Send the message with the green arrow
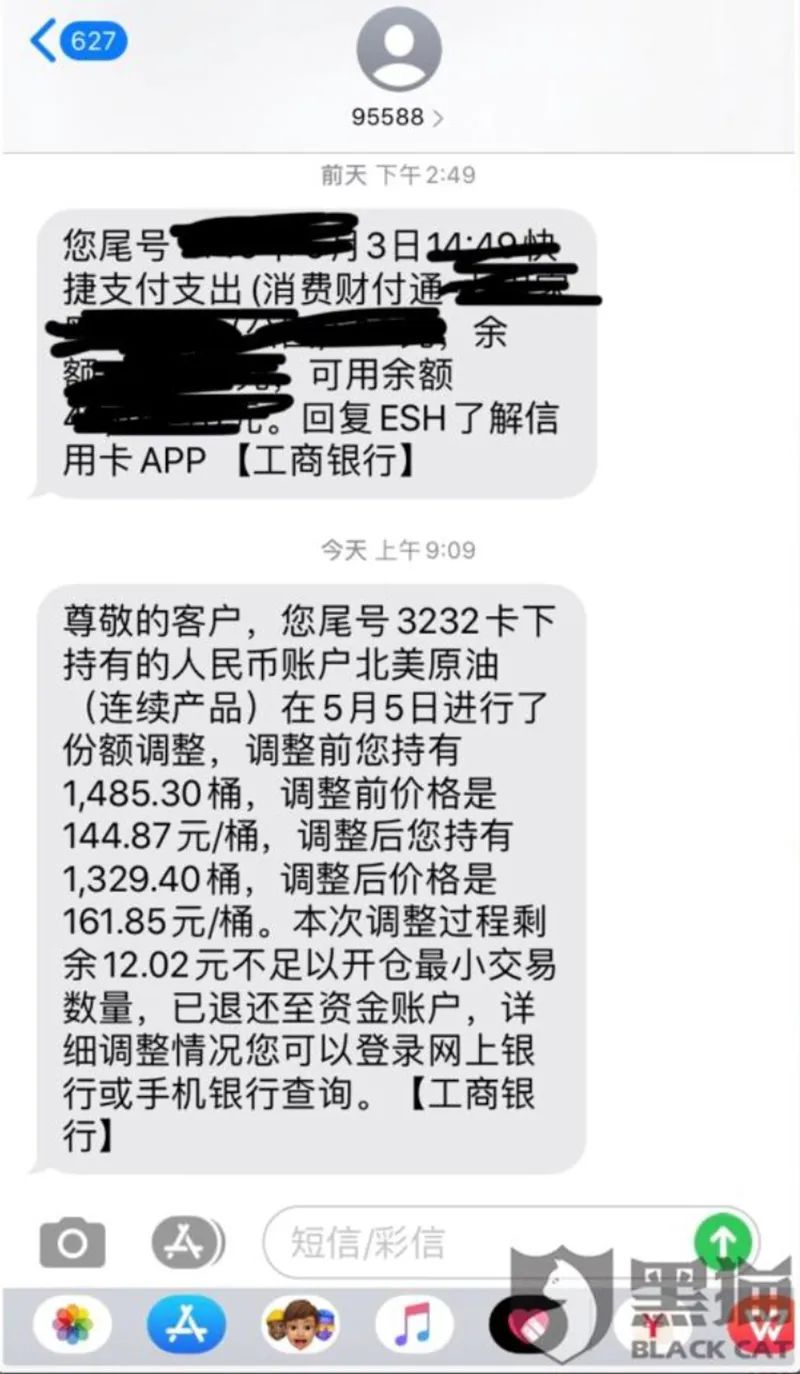This screenshot has height=1374, width=800. pos(722,1241)
